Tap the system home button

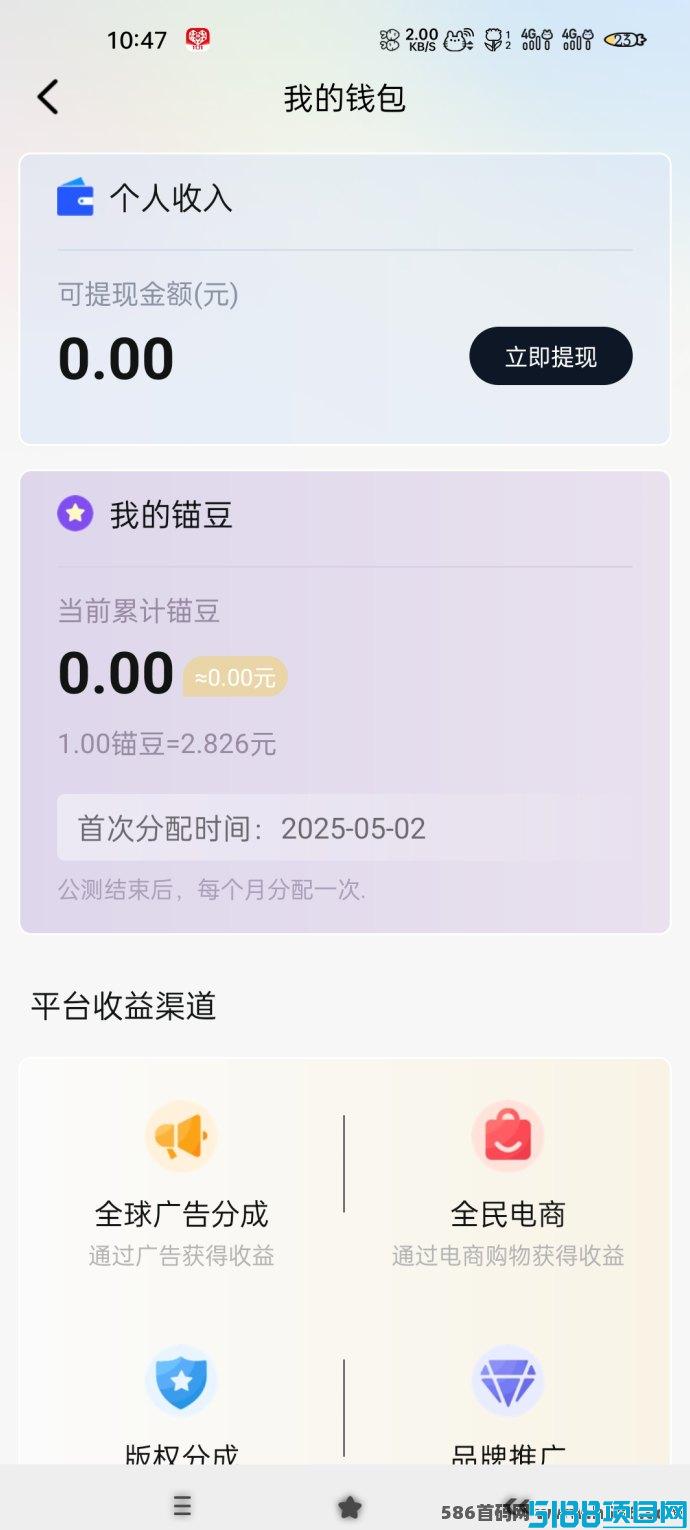click(349, 1507)
